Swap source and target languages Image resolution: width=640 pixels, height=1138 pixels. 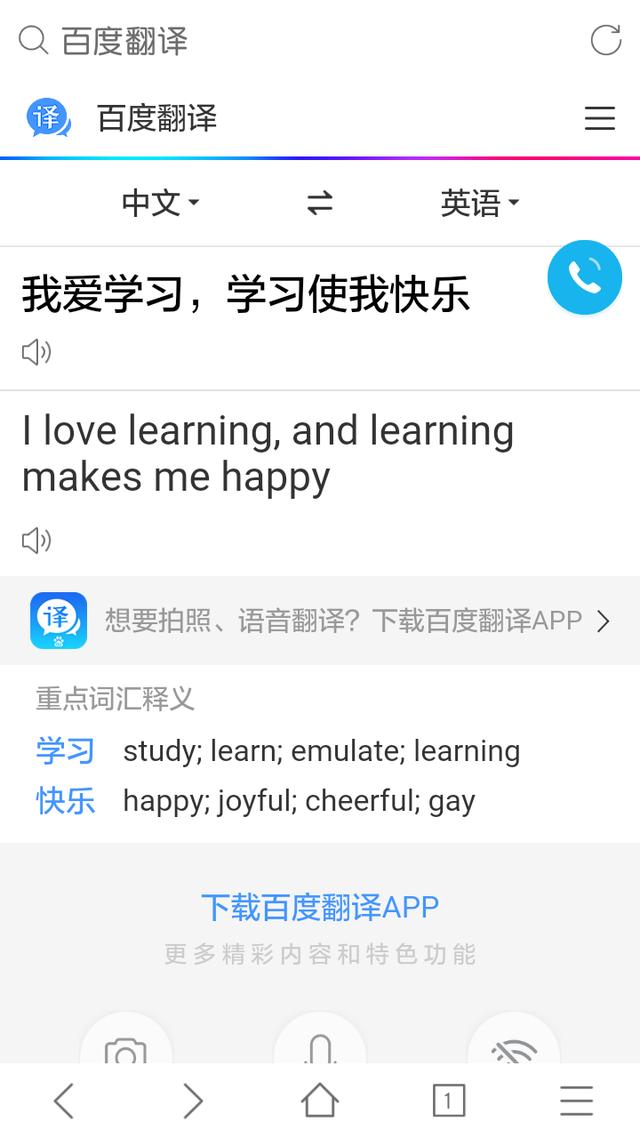[320, 203]
